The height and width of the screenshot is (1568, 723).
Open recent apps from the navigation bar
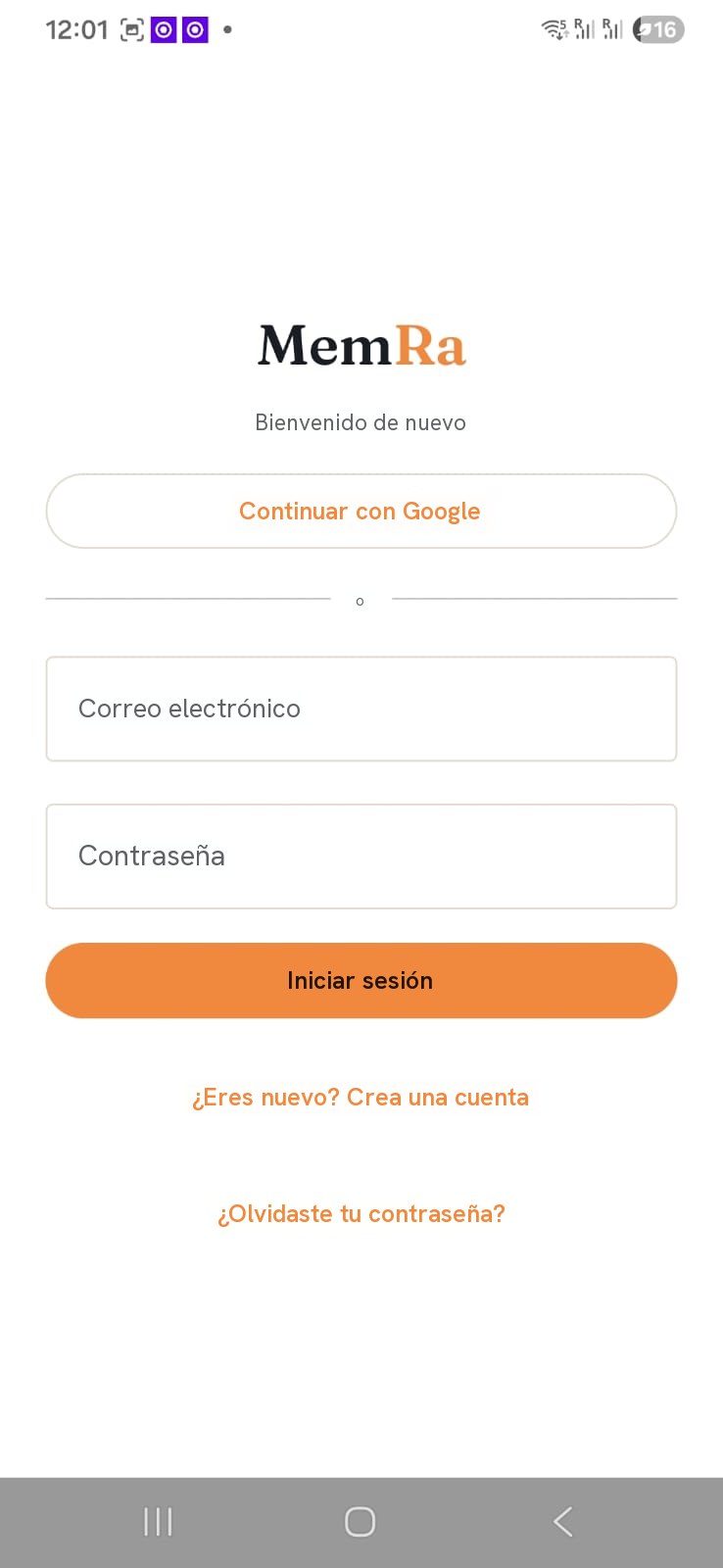click(x=158, y=1522)
